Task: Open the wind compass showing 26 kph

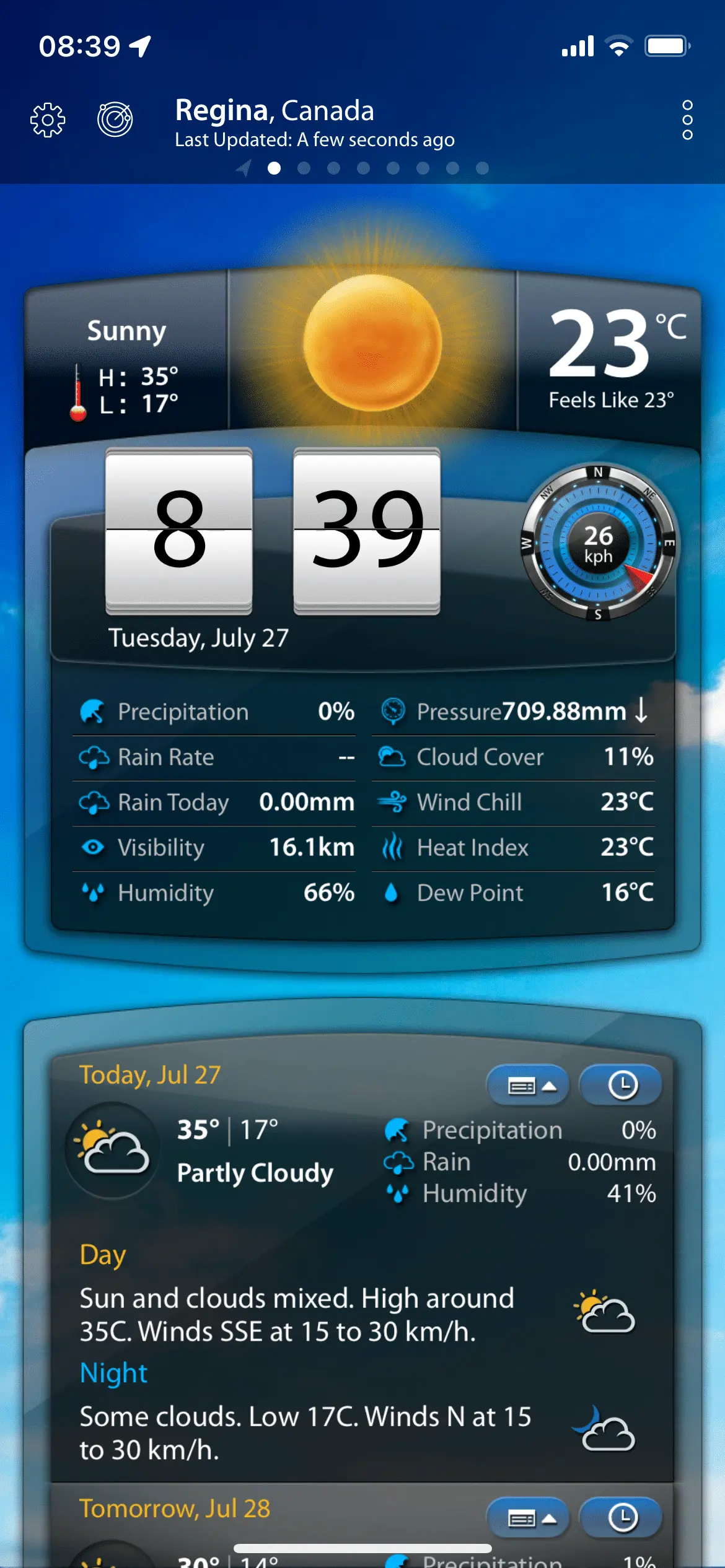Action: point(598,543)
